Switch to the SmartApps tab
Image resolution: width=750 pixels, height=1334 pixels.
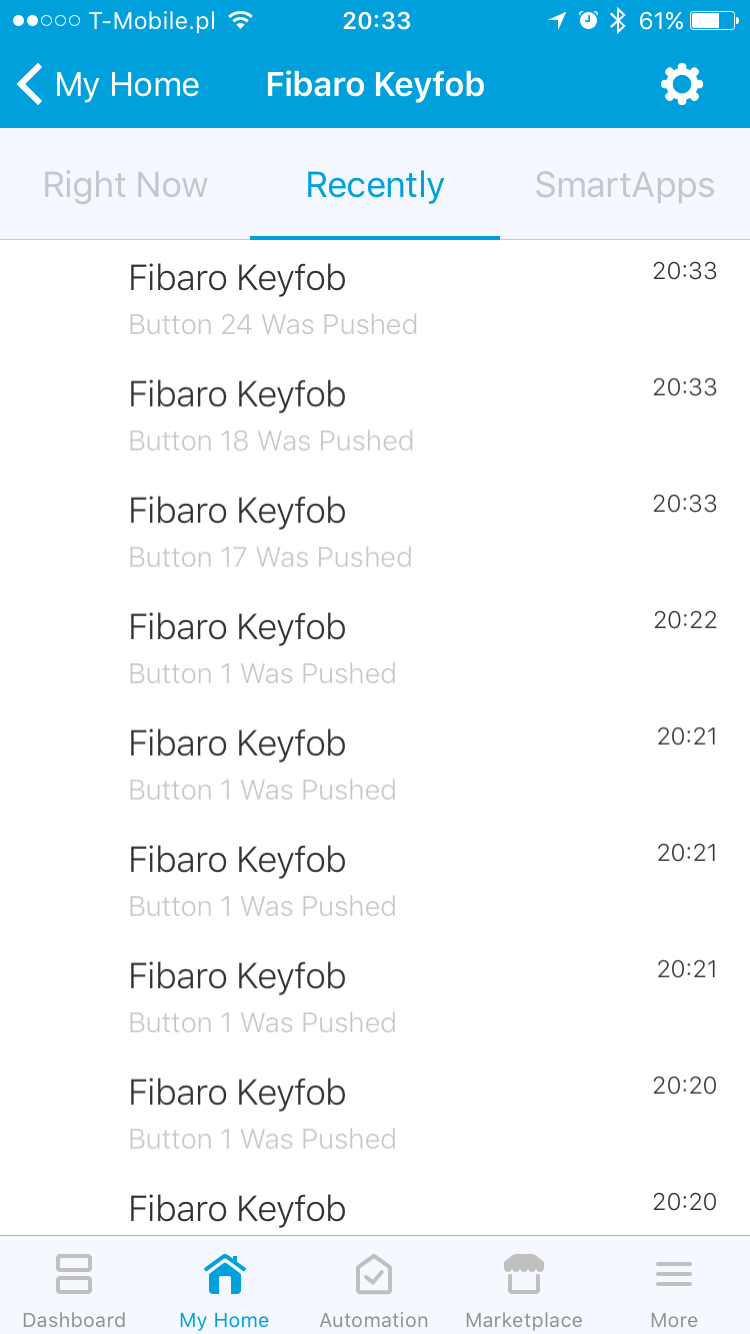click(x=625, y=185)
